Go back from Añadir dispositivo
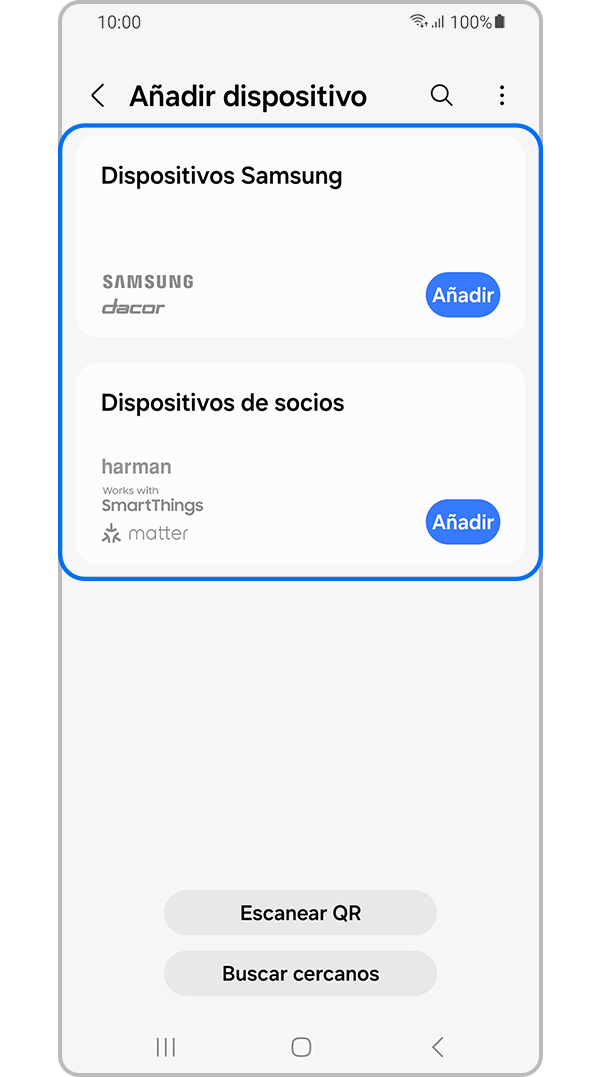The height and width of the screenshot is (1077, 600). (98, 96)
